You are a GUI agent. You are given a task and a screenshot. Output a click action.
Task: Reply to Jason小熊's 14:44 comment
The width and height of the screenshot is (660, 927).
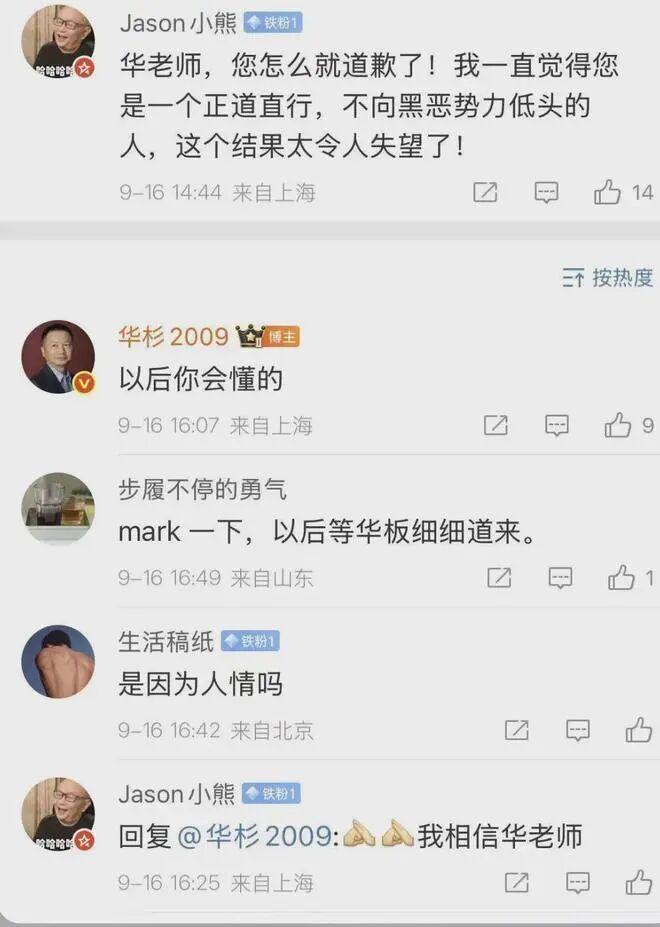coord(546,192)
